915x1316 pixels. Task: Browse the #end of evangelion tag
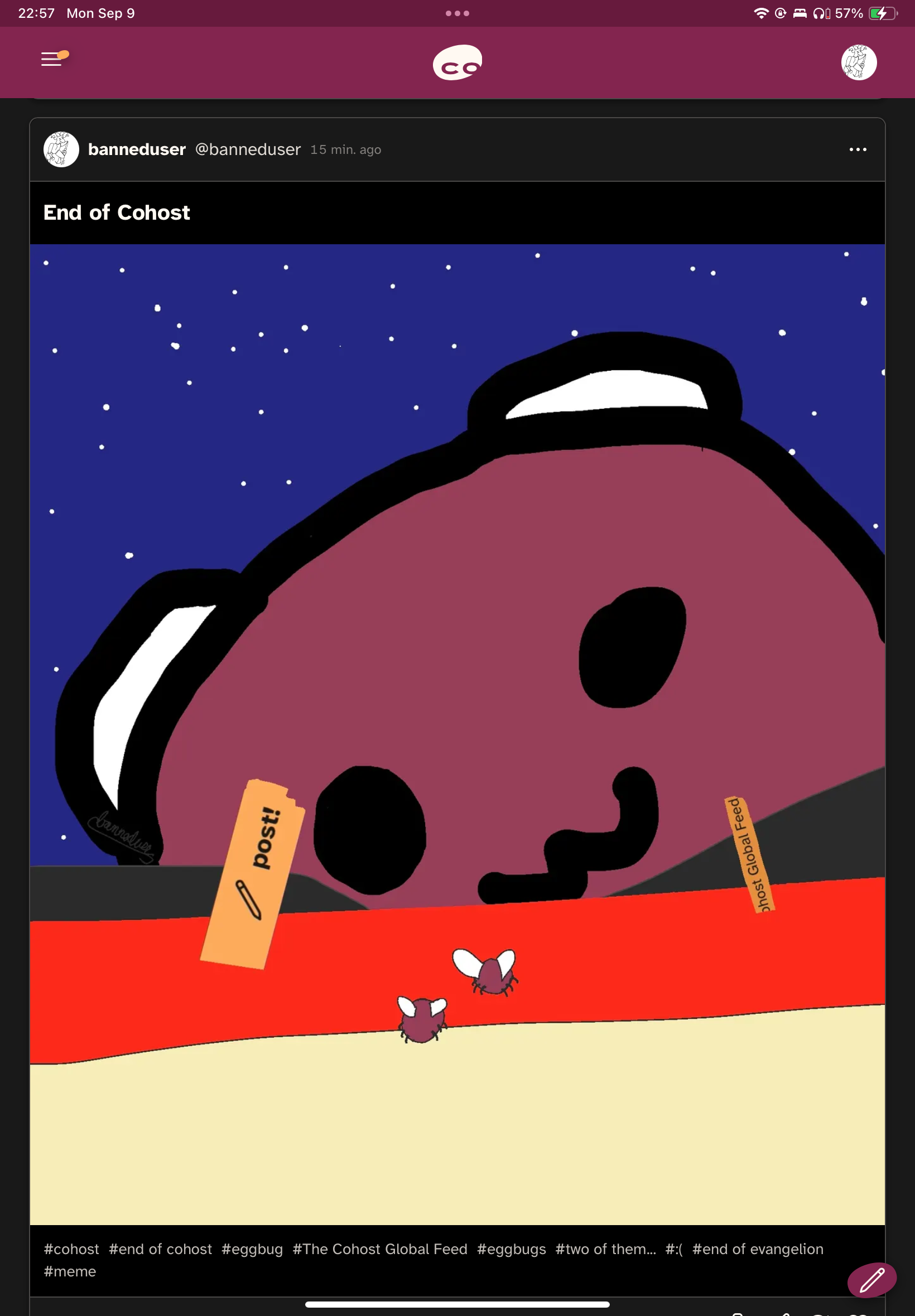[x=757, y=1249]
